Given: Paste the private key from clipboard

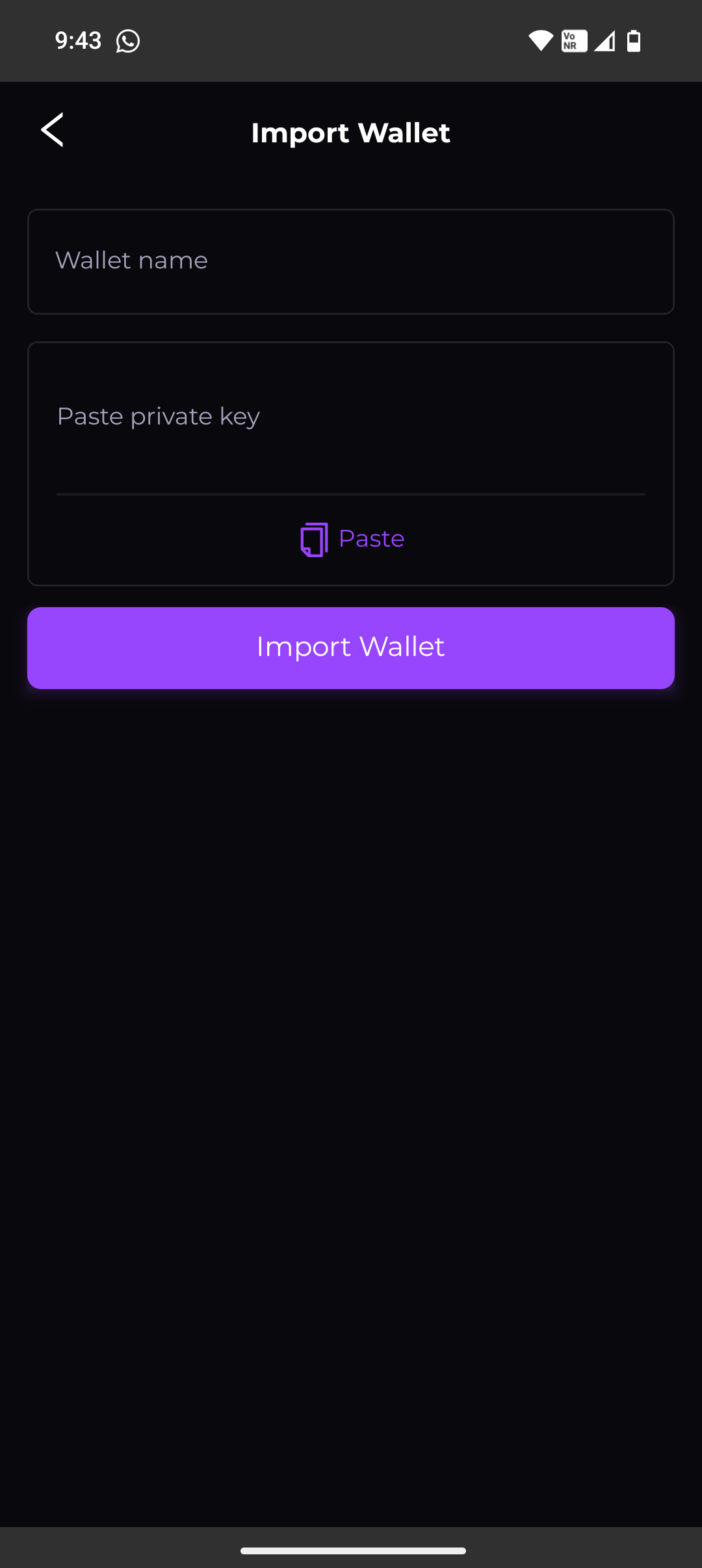Looking at the screenshot, I should [352, 539].
